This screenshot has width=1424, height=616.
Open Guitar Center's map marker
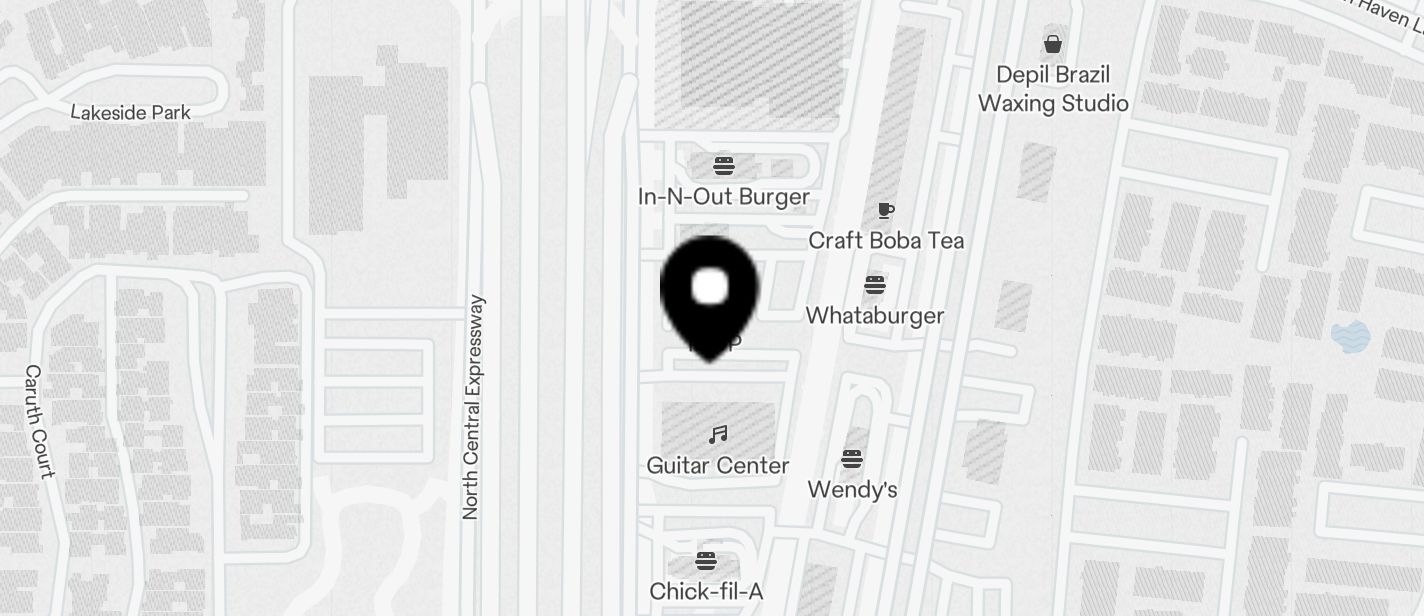(718, 435)
